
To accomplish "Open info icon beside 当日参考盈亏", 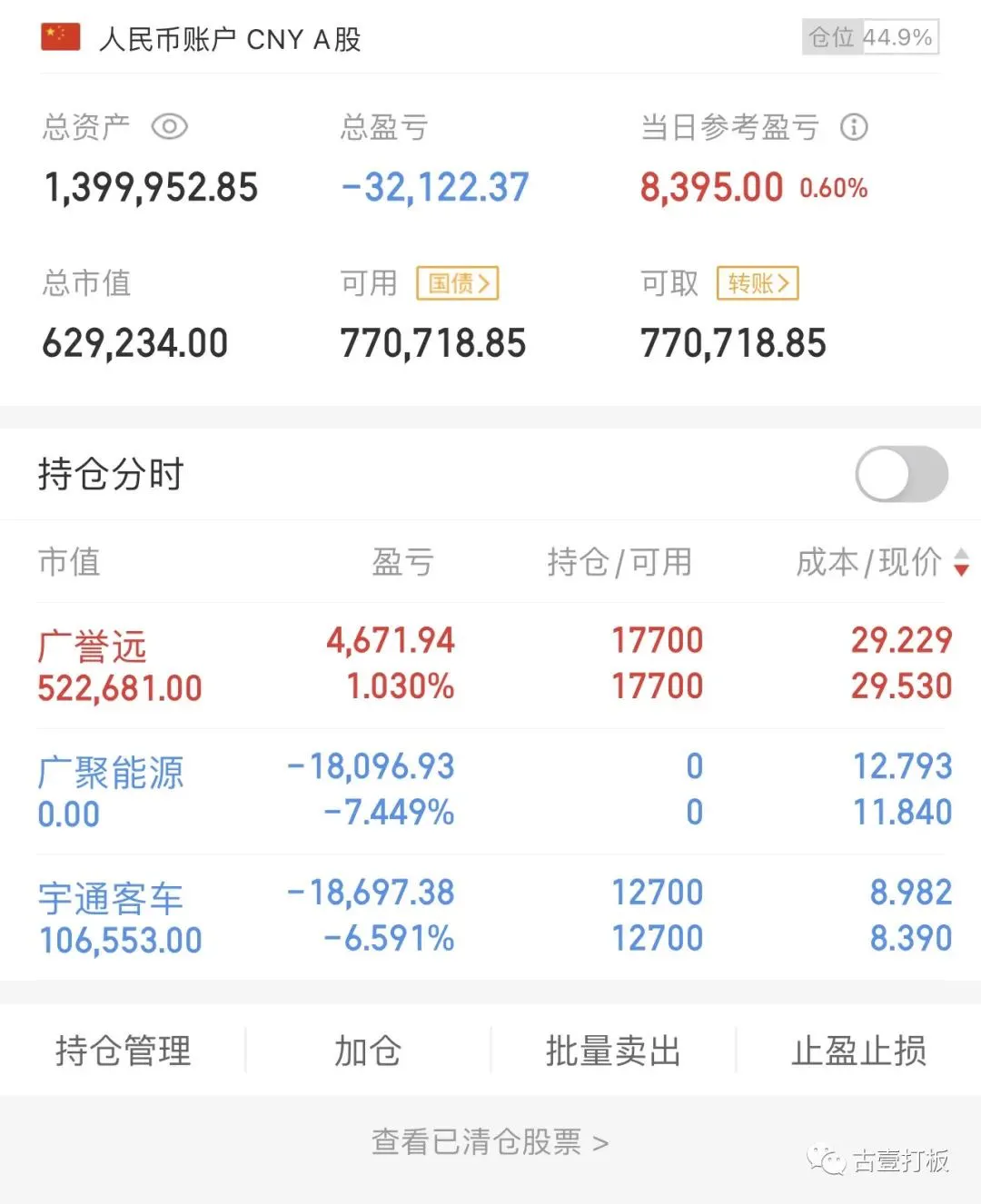I will (854, 126).
